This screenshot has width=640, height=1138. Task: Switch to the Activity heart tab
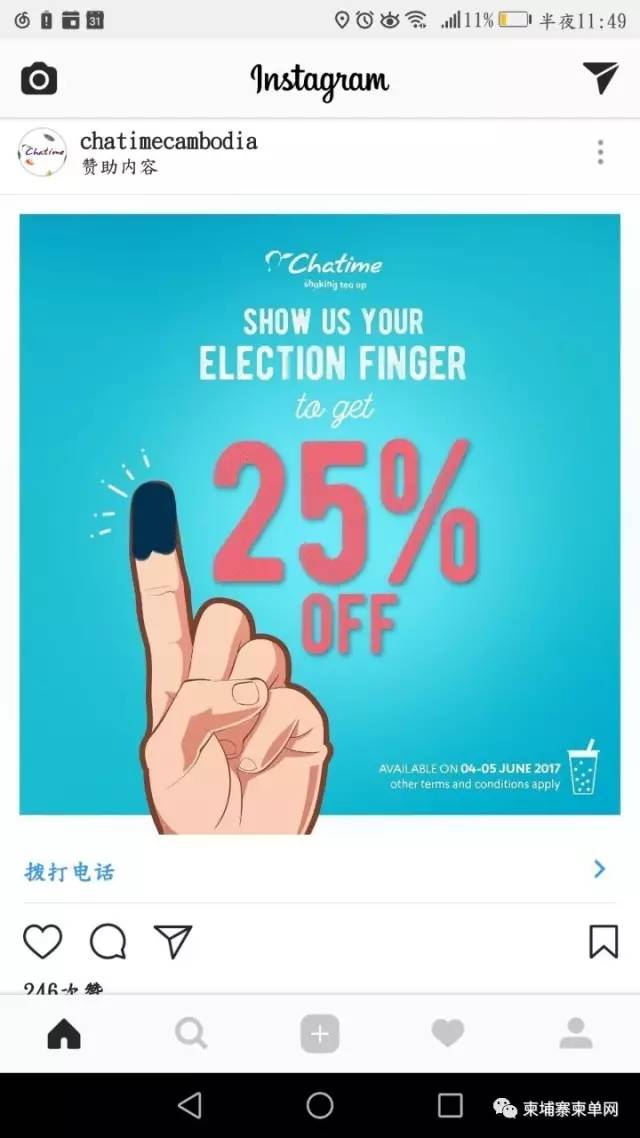click(447, 1034)
